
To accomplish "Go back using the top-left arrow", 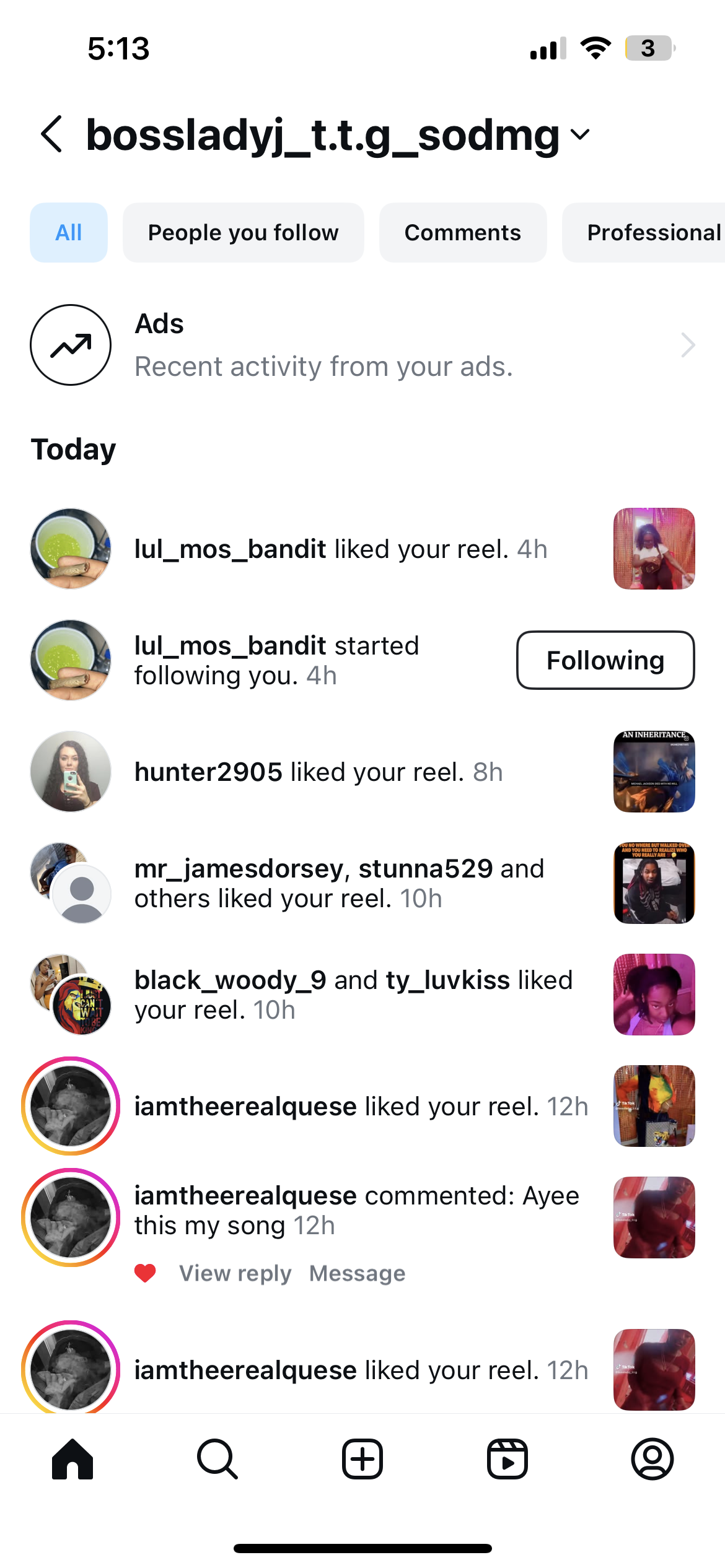I will tap(52, 134).
